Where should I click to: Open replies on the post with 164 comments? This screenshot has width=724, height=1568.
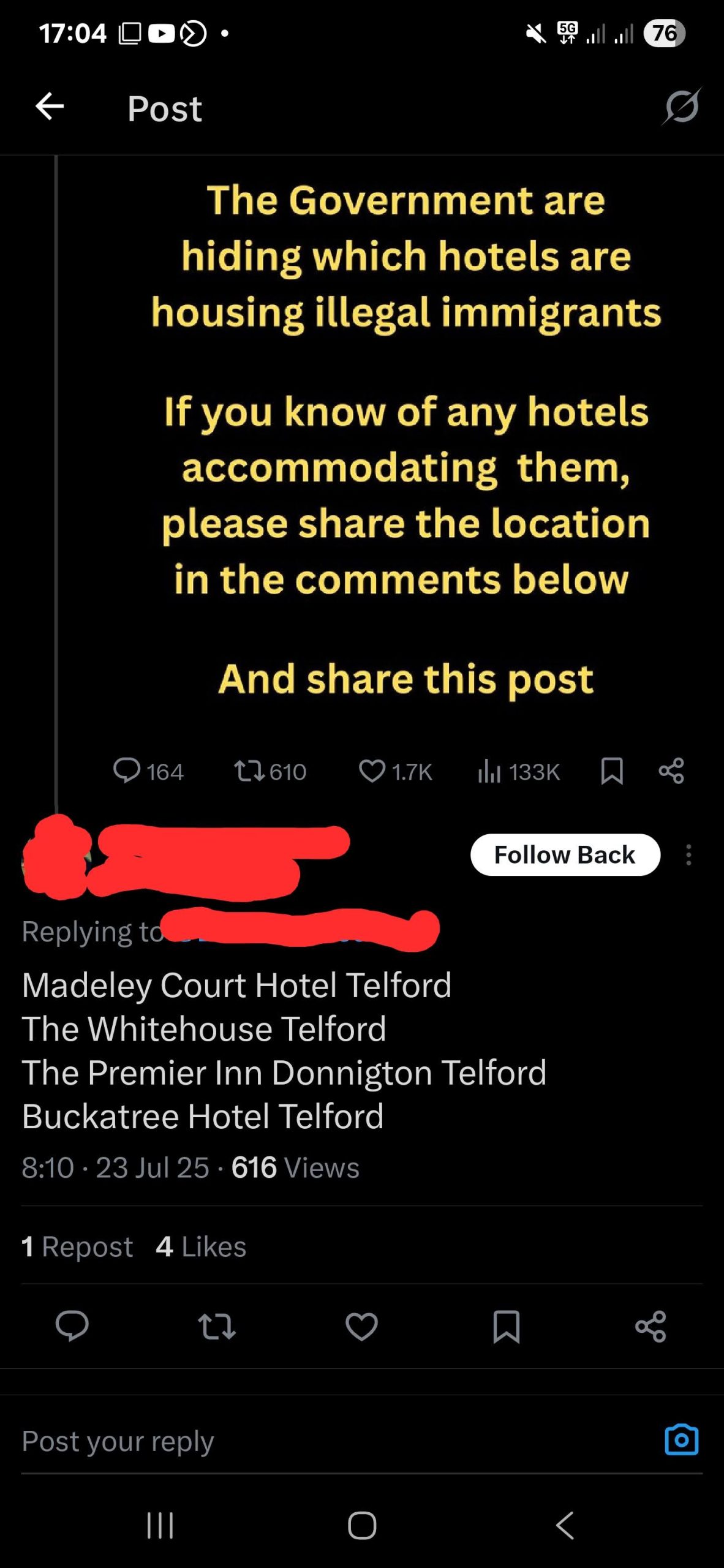coord(148,771)
